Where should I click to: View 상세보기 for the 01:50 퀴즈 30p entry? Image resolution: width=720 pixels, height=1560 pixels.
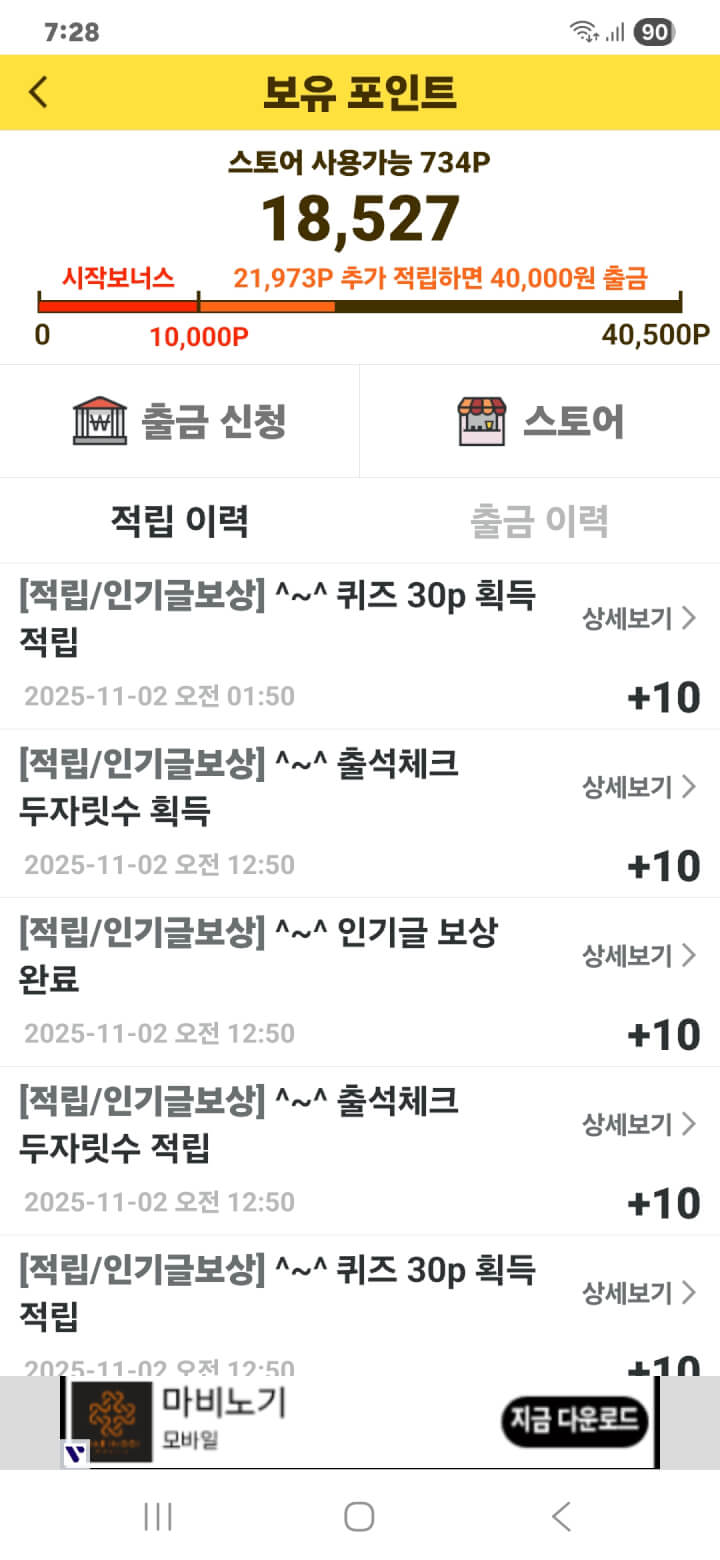click(x=638, y=619)
